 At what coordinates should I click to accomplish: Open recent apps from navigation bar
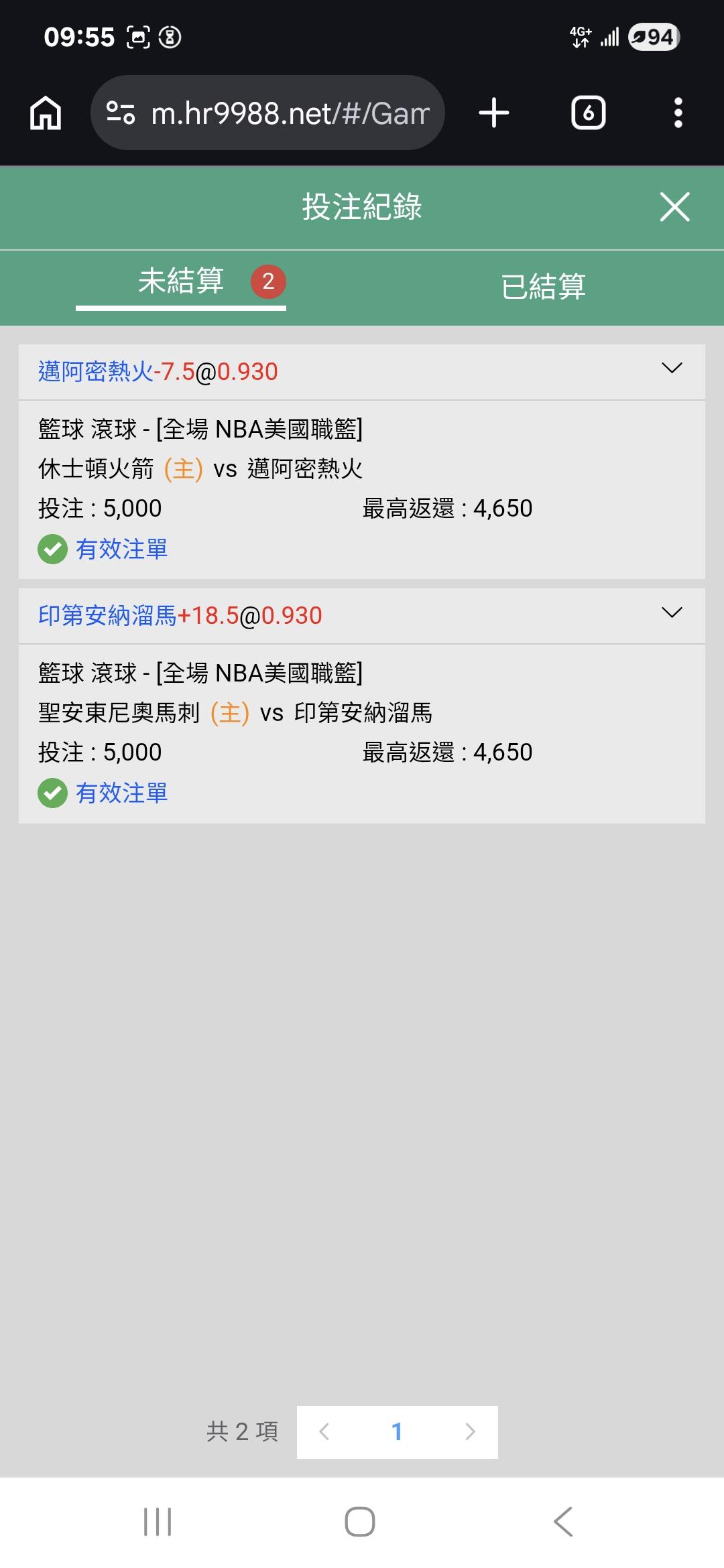pyautogui.click(x=158, y=1522)
